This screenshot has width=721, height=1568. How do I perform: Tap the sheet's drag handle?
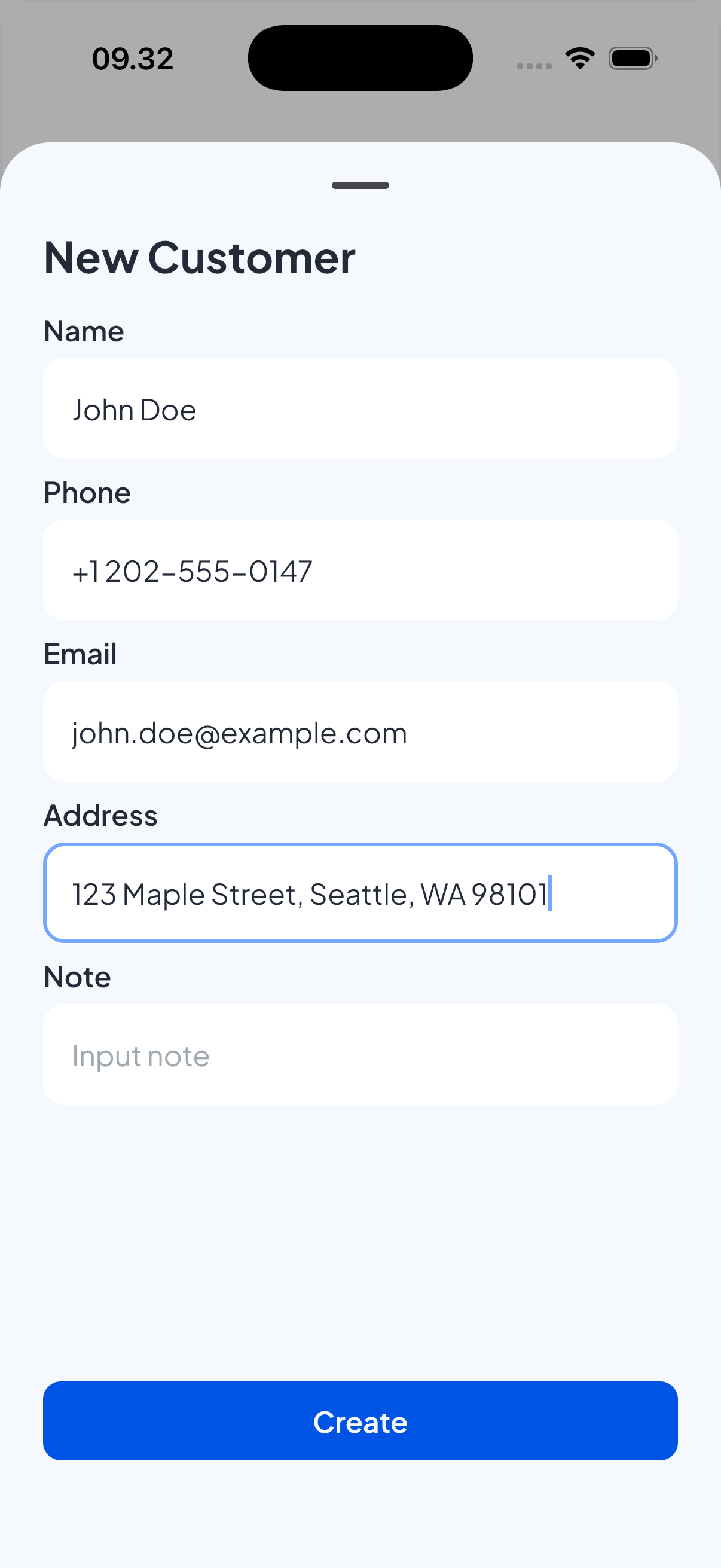360,185
